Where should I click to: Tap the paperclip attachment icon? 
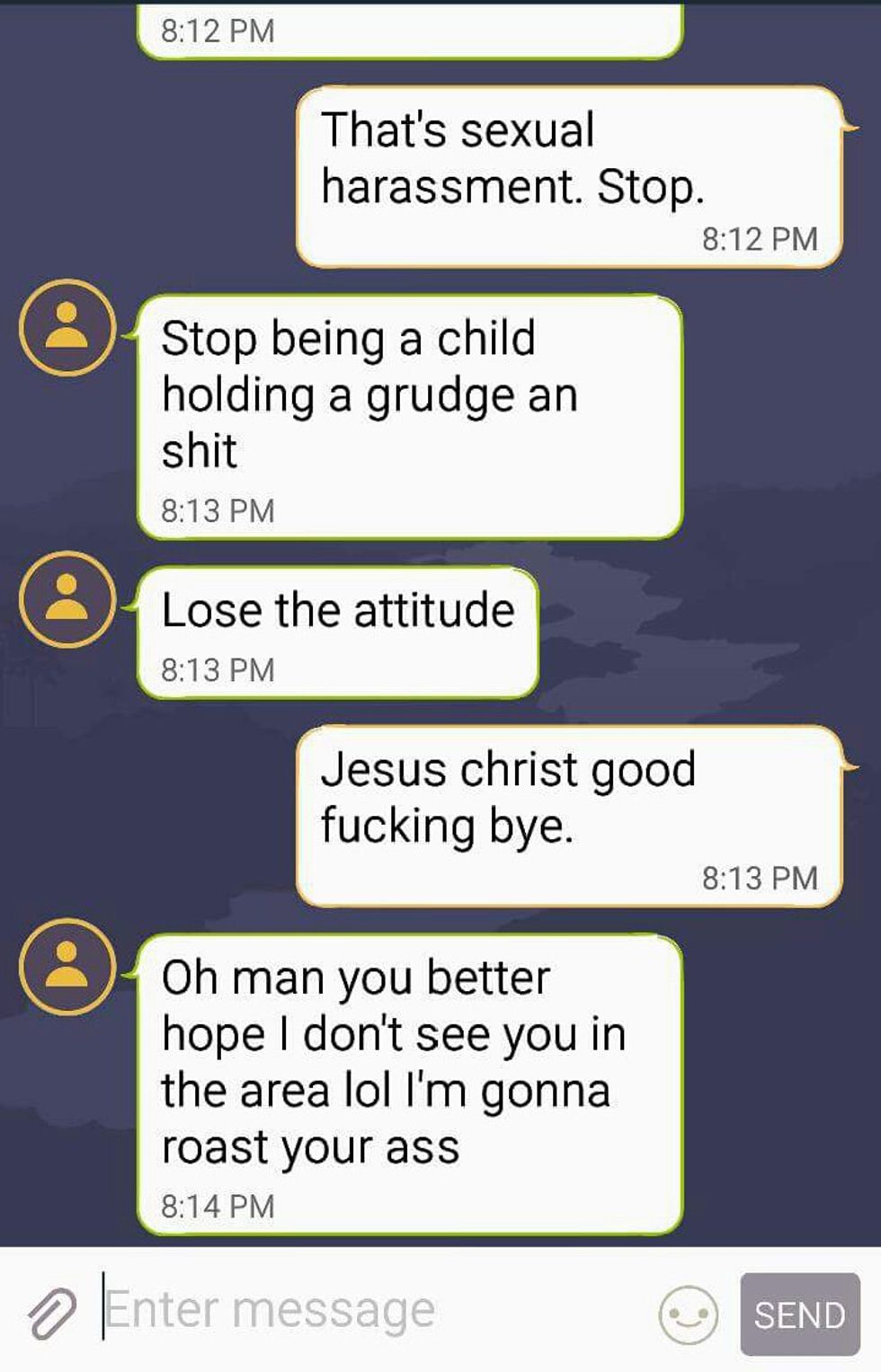tap(51, 1314)
